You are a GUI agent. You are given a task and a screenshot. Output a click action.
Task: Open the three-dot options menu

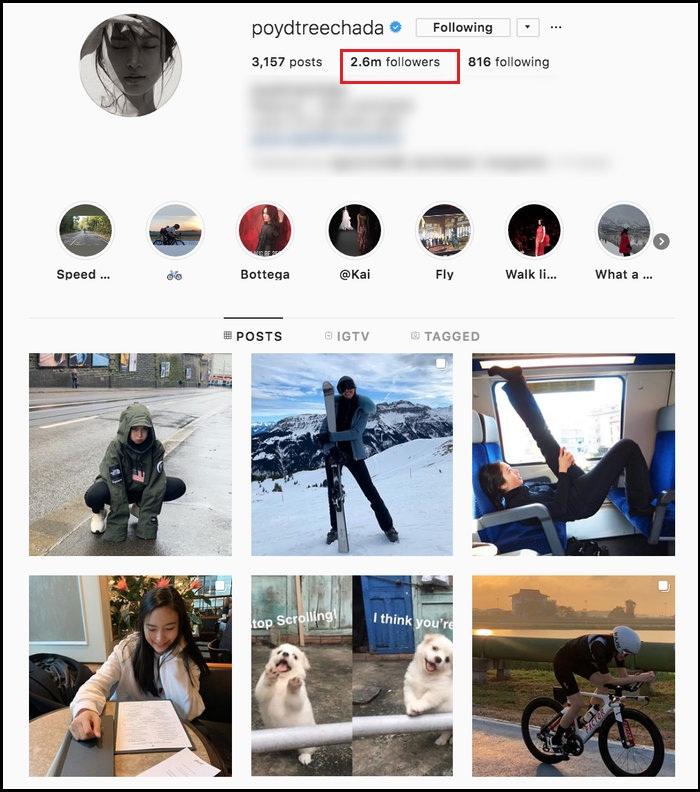pos(557,28)
